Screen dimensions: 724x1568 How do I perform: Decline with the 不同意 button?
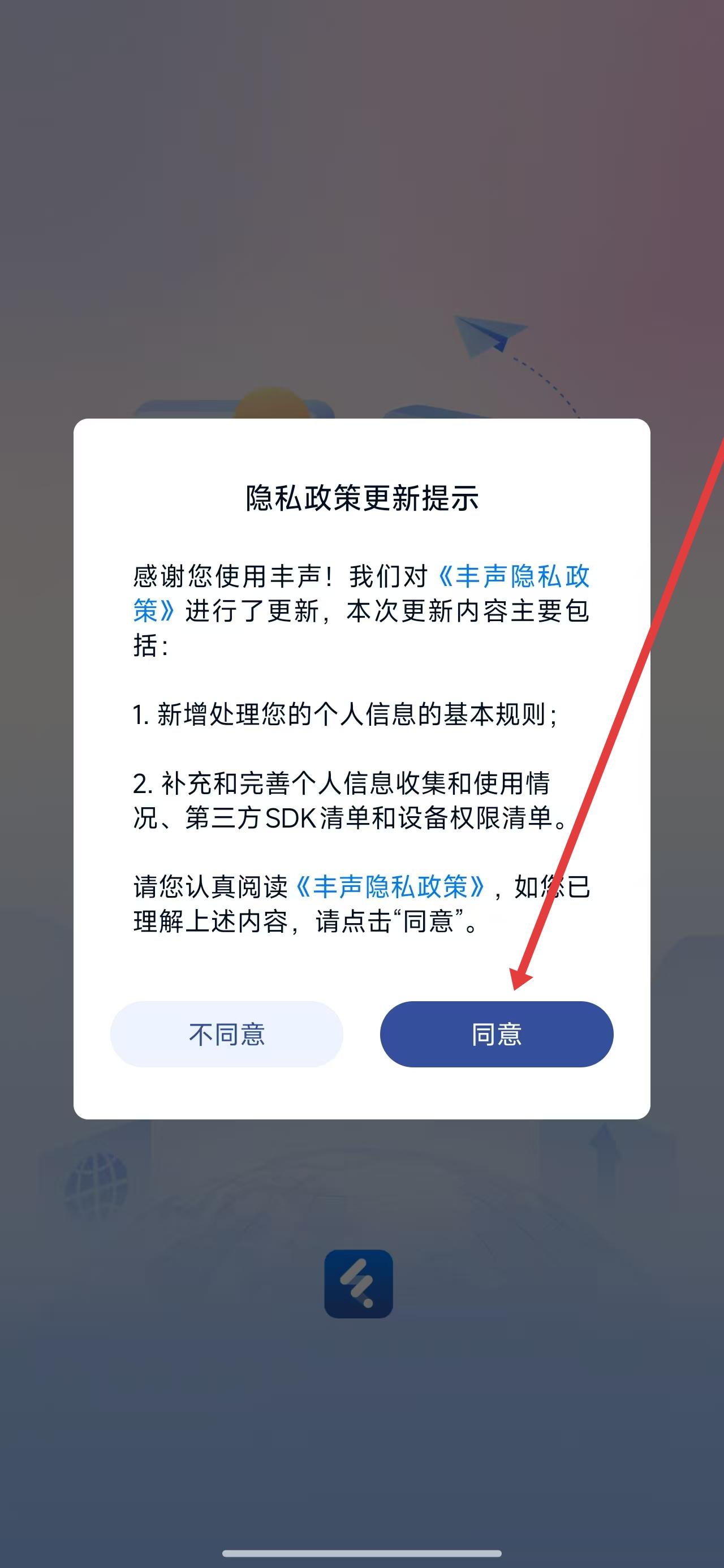226,1034
